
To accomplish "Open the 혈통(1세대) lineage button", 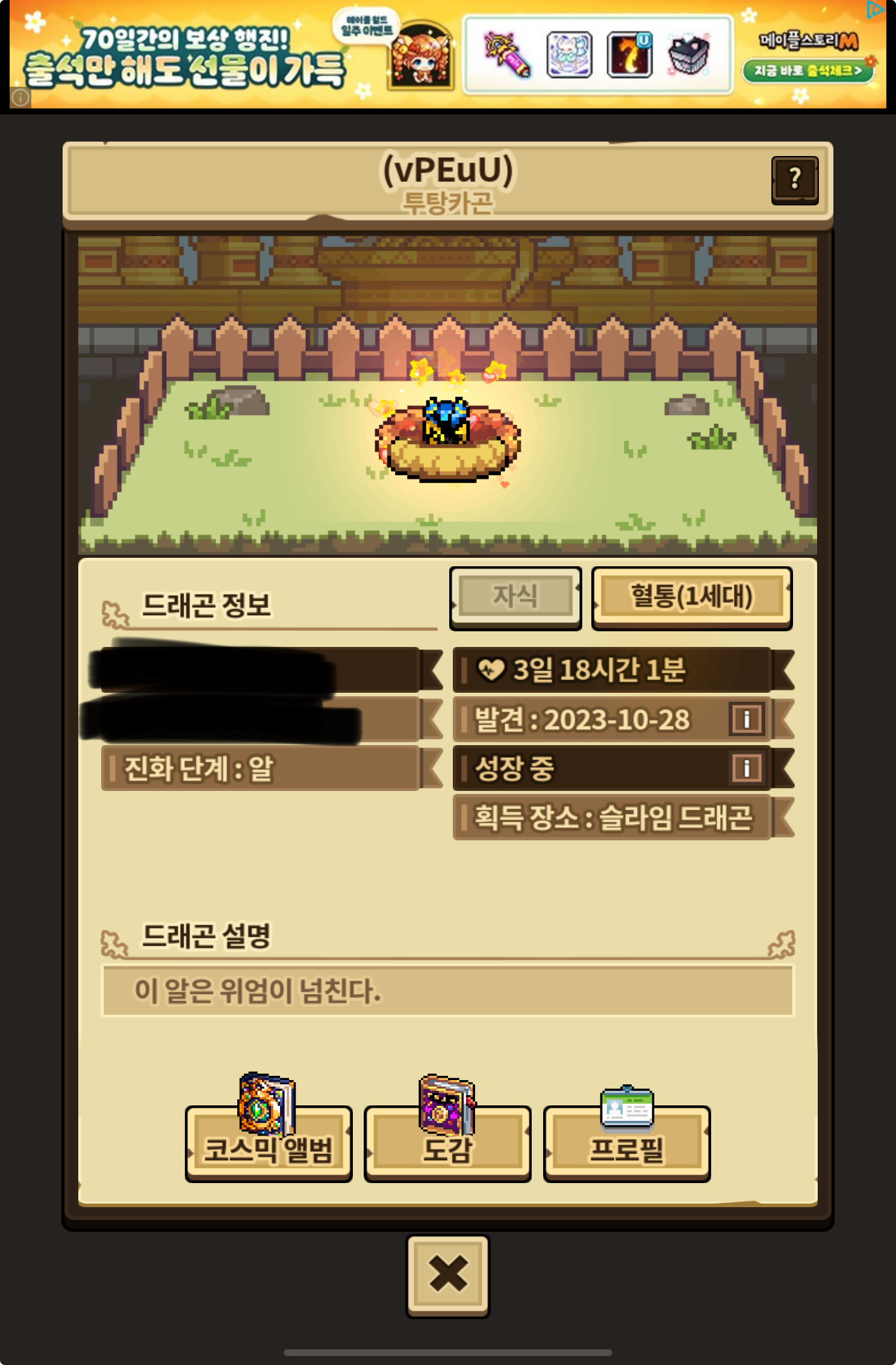I will click(x=691, y=597).
